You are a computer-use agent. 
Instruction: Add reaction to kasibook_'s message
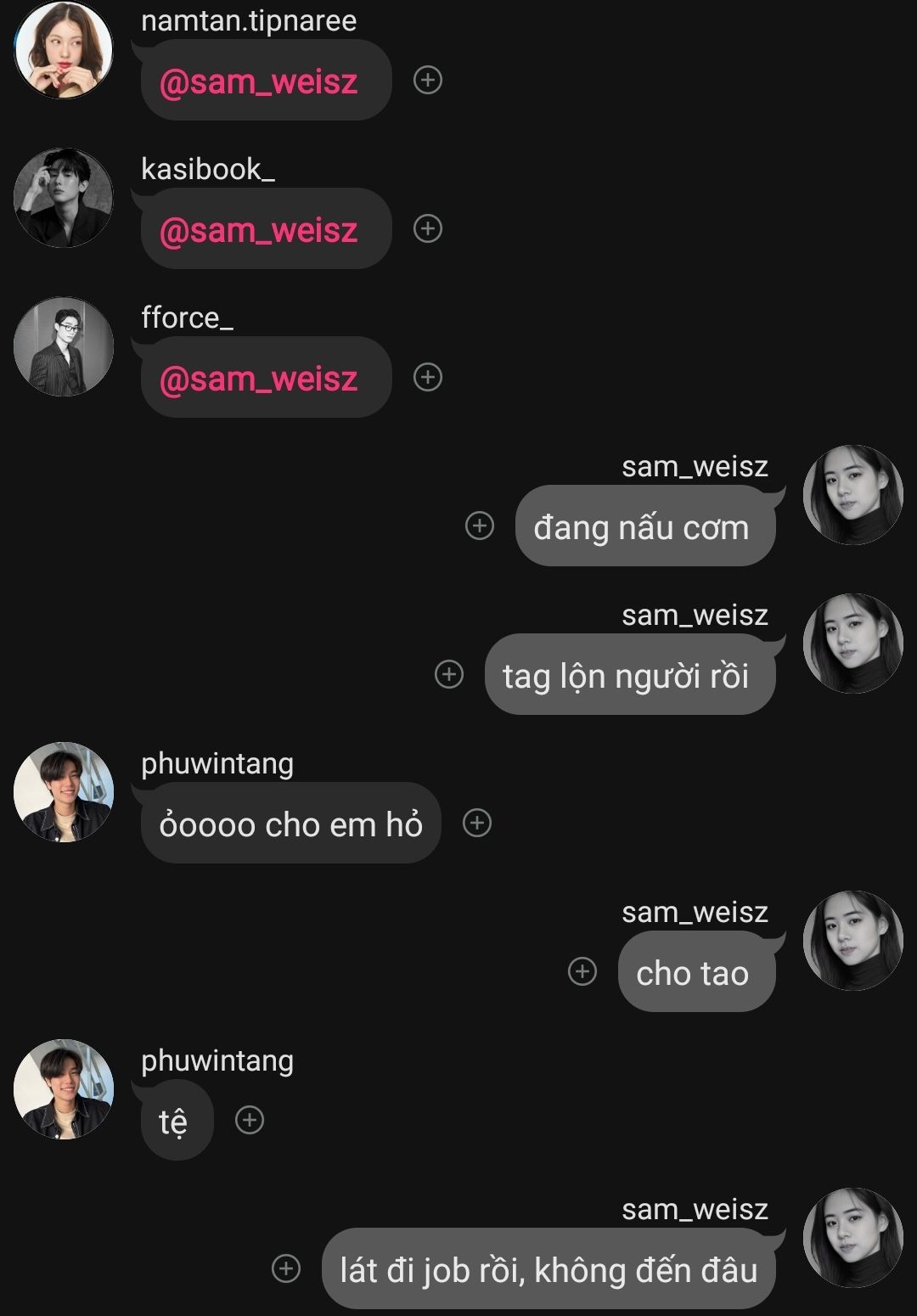pos(427,228)
